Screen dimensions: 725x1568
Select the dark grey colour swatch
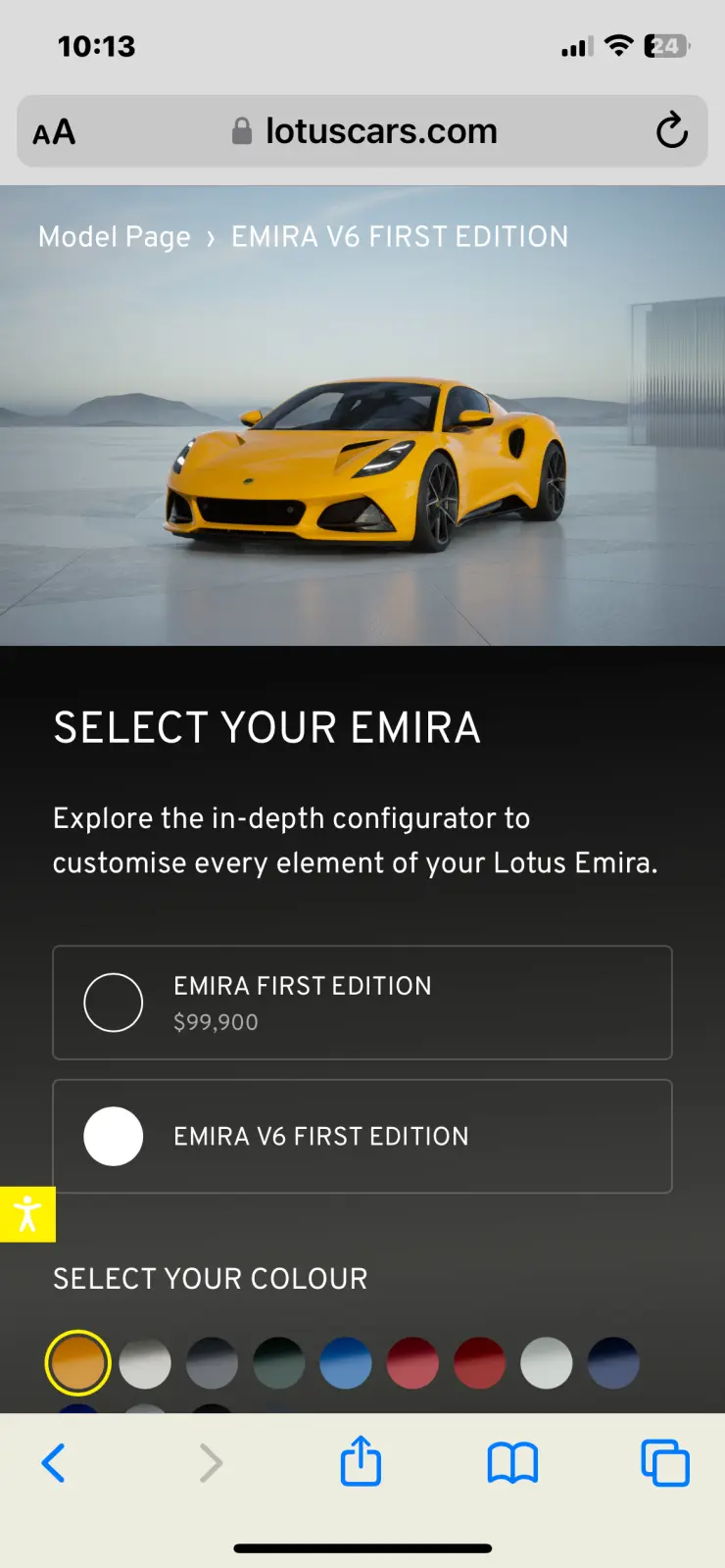tap(213, 1362)
